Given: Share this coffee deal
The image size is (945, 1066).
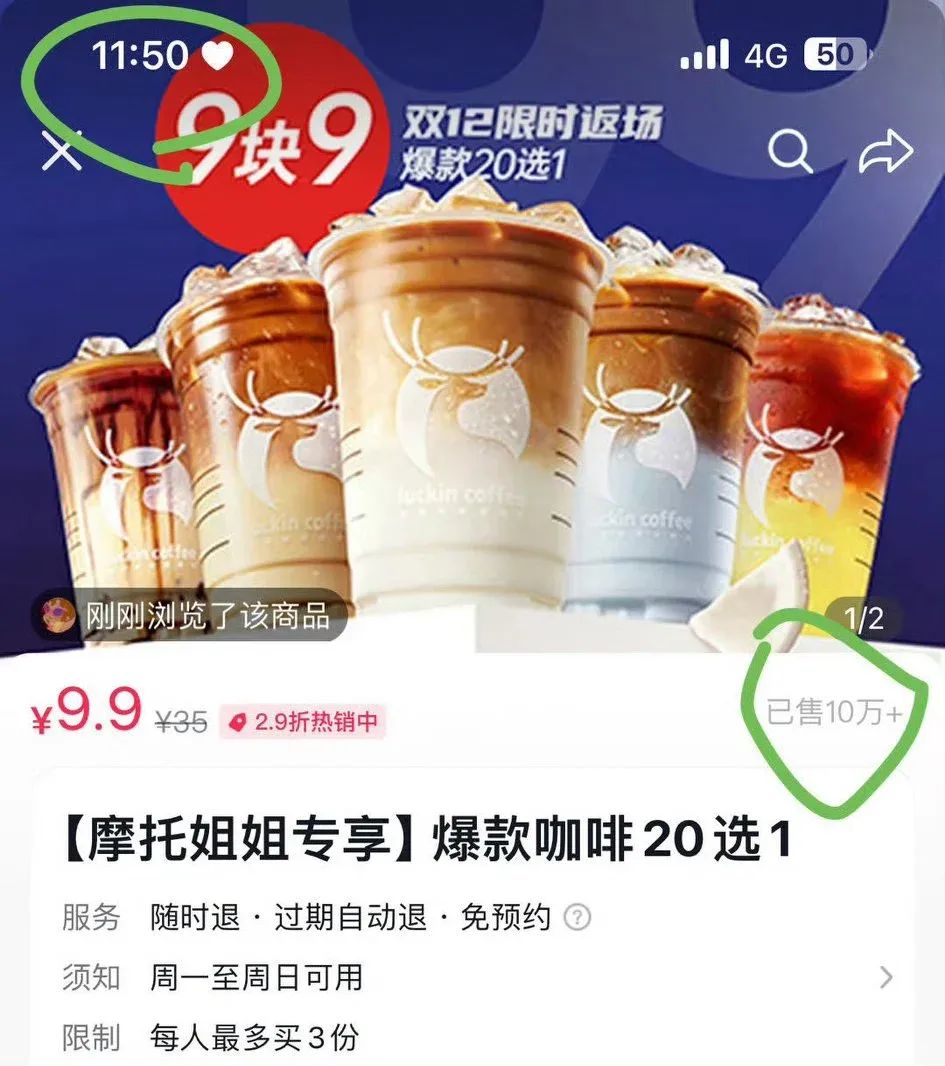Looking at the screenshot, I should click(x=885, y=152).
